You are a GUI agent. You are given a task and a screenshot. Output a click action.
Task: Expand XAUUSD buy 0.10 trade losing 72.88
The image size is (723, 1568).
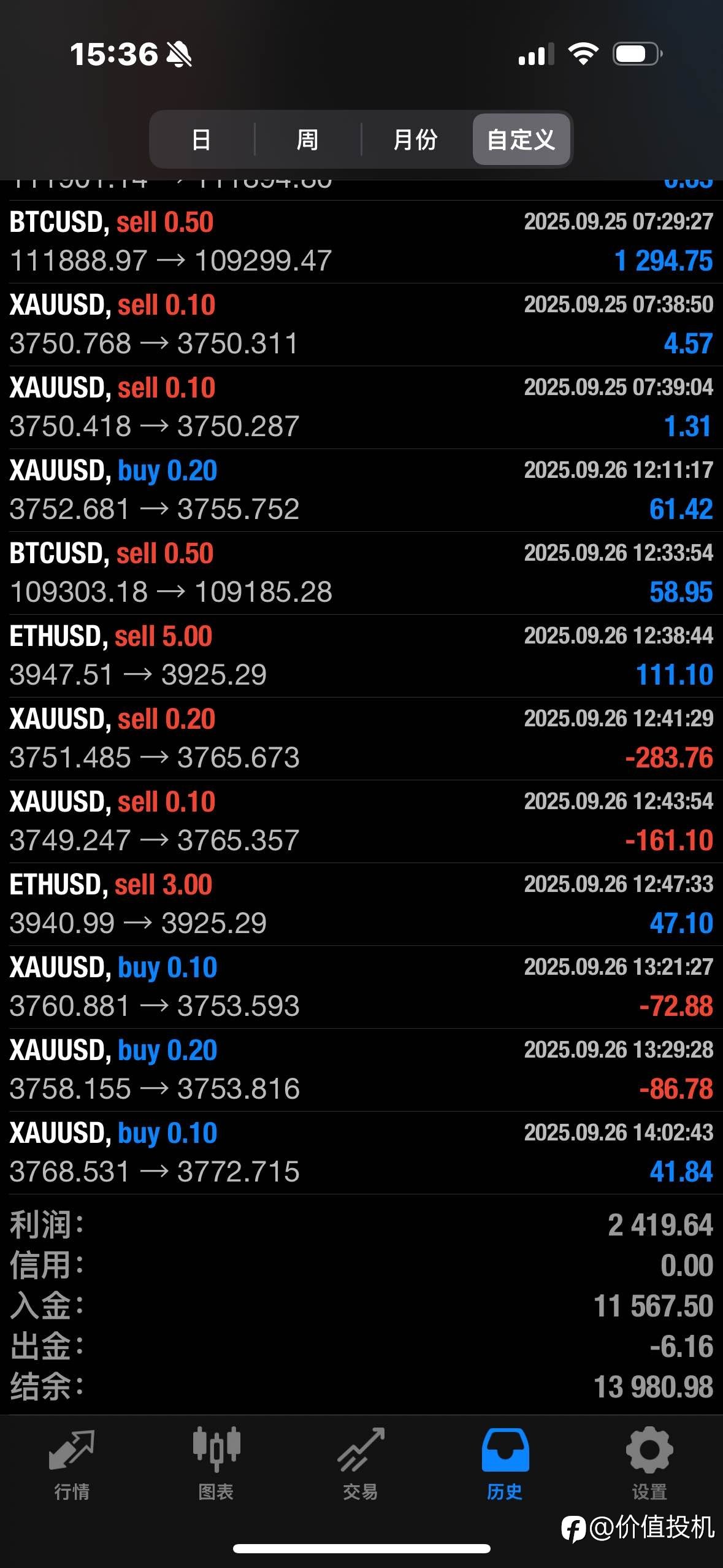[x=361, y=987]
